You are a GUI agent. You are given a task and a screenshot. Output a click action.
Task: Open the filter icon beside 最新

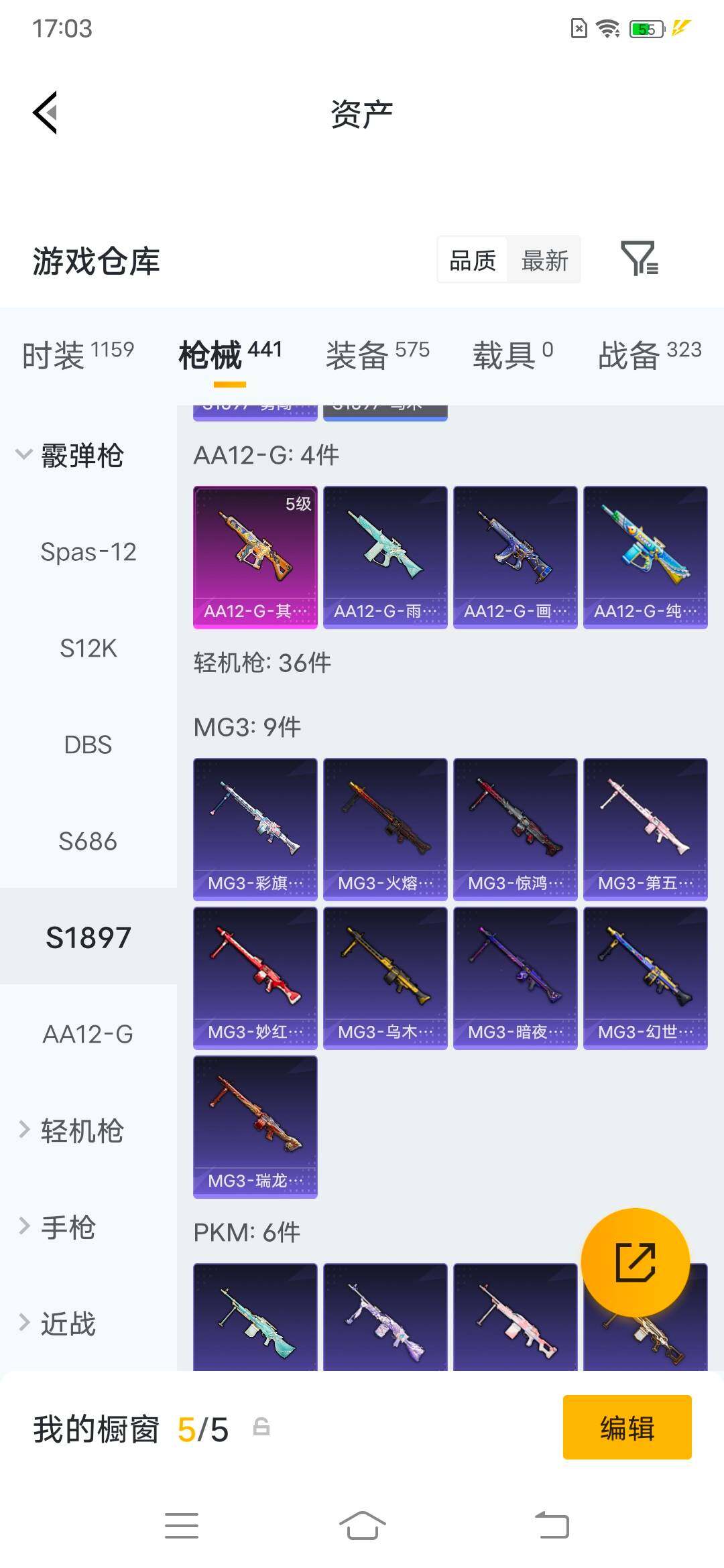coord(640,259)
